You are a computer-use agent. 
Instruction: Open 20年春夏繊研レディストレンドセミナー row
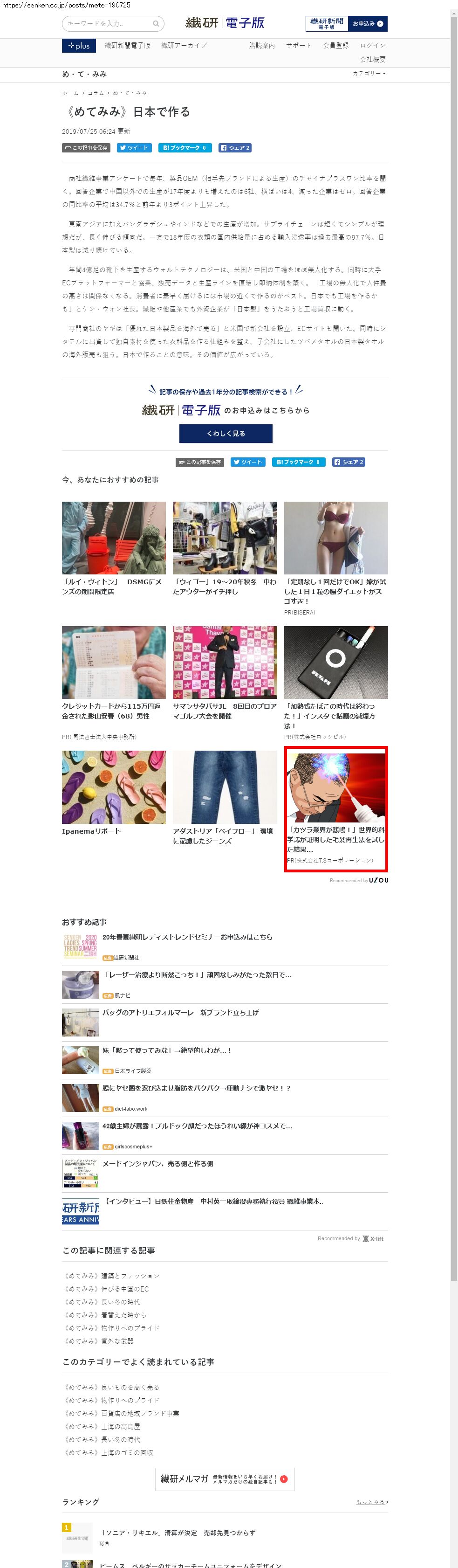pyautogui.click(x=225, y=947)
